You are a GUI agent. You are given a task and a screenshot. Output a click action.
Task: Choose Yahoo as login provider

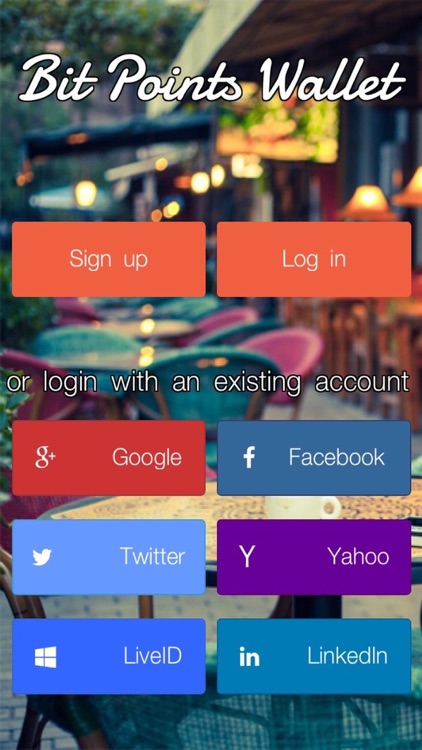[x=314, y=557]
